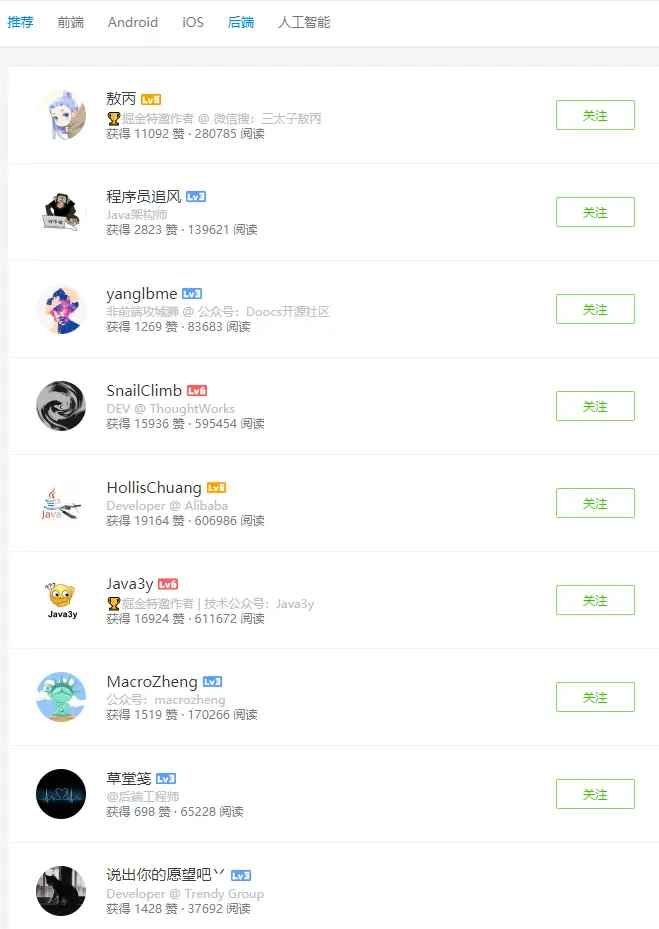The image size is (659, 929).
Task: Switch to the 后端 tab
Action: pos(241,22)
